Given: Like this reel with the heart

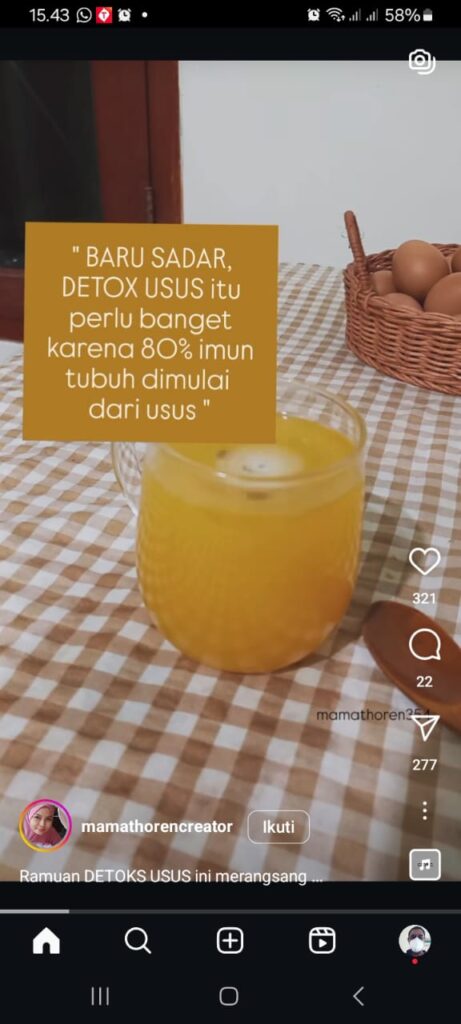Looking at the screenshot, I should (424, 562).
